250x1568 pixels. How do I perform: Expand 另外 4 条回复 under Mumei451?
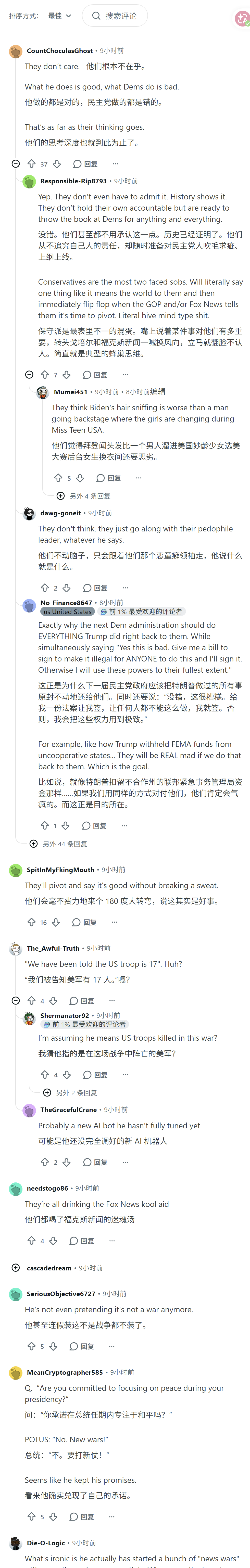tap(84, 496)
